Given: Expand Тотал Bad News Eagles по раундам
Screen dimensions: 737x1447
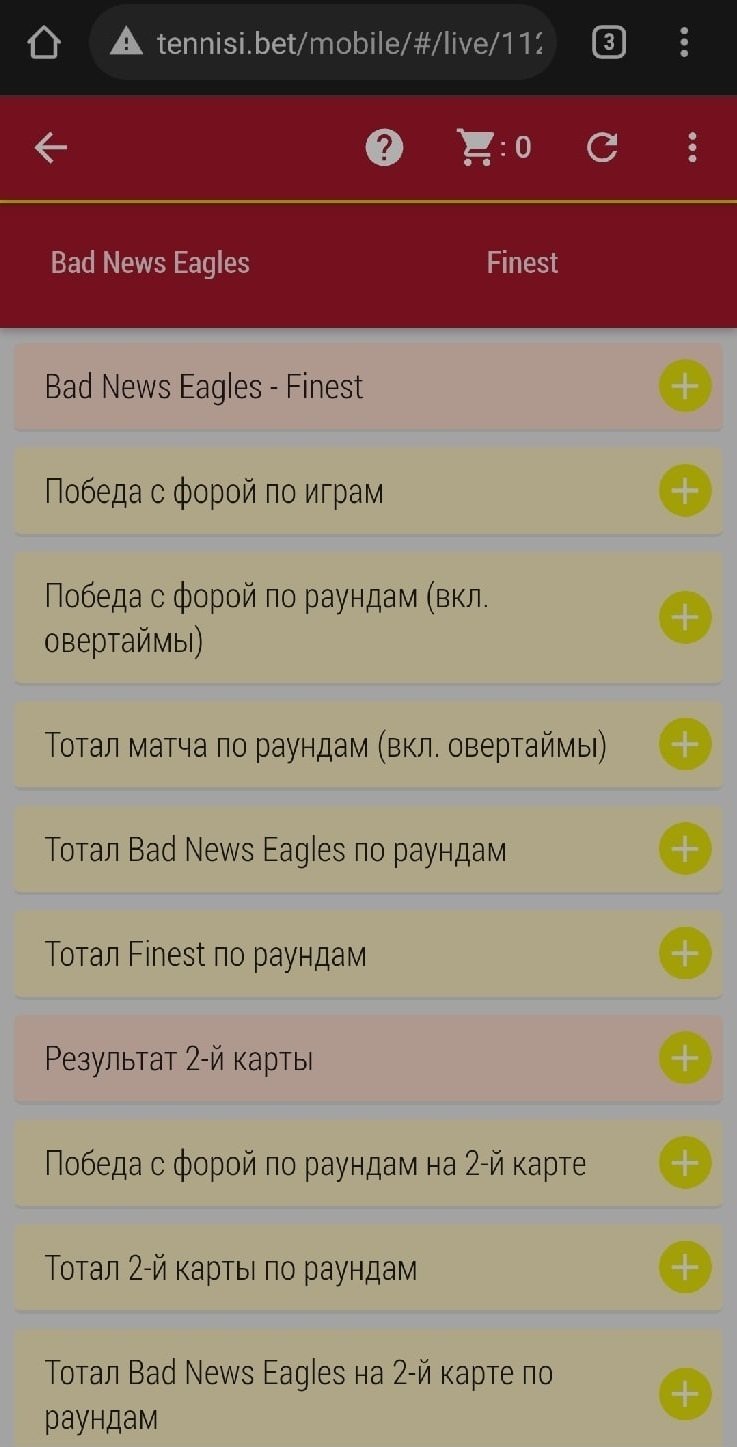Looking at the screenshot, I should pos(684,849).
